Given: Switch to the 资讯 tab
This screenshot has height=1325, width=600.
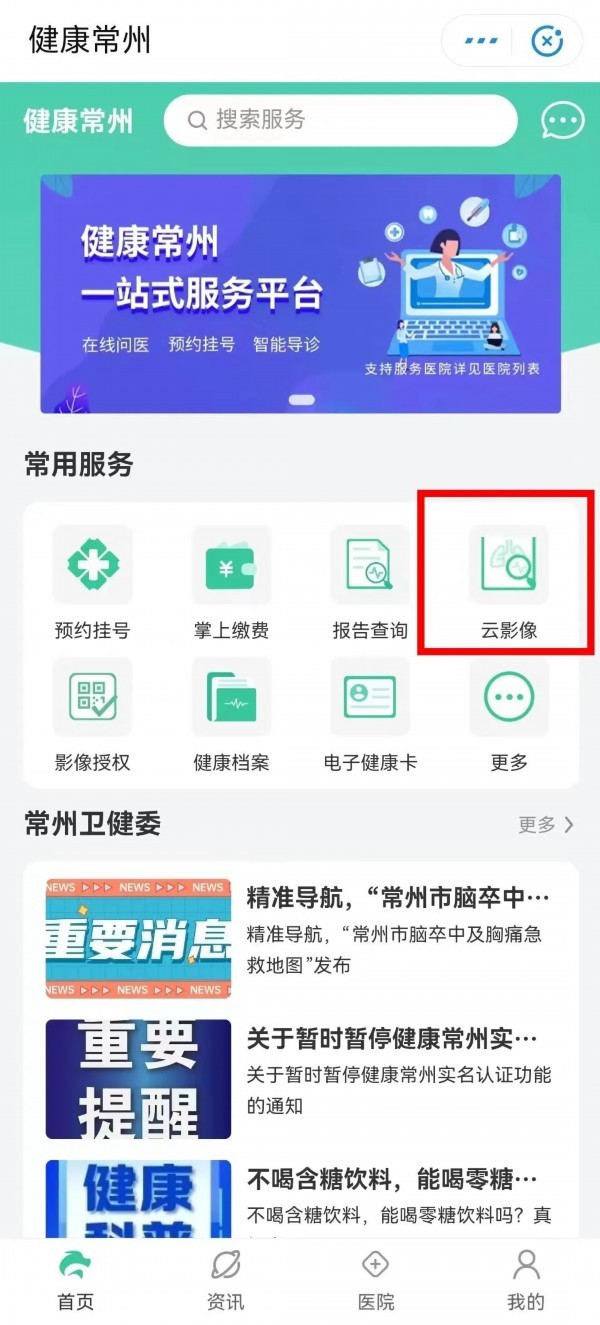Looking at the screenshot, I should (225, 1280).
